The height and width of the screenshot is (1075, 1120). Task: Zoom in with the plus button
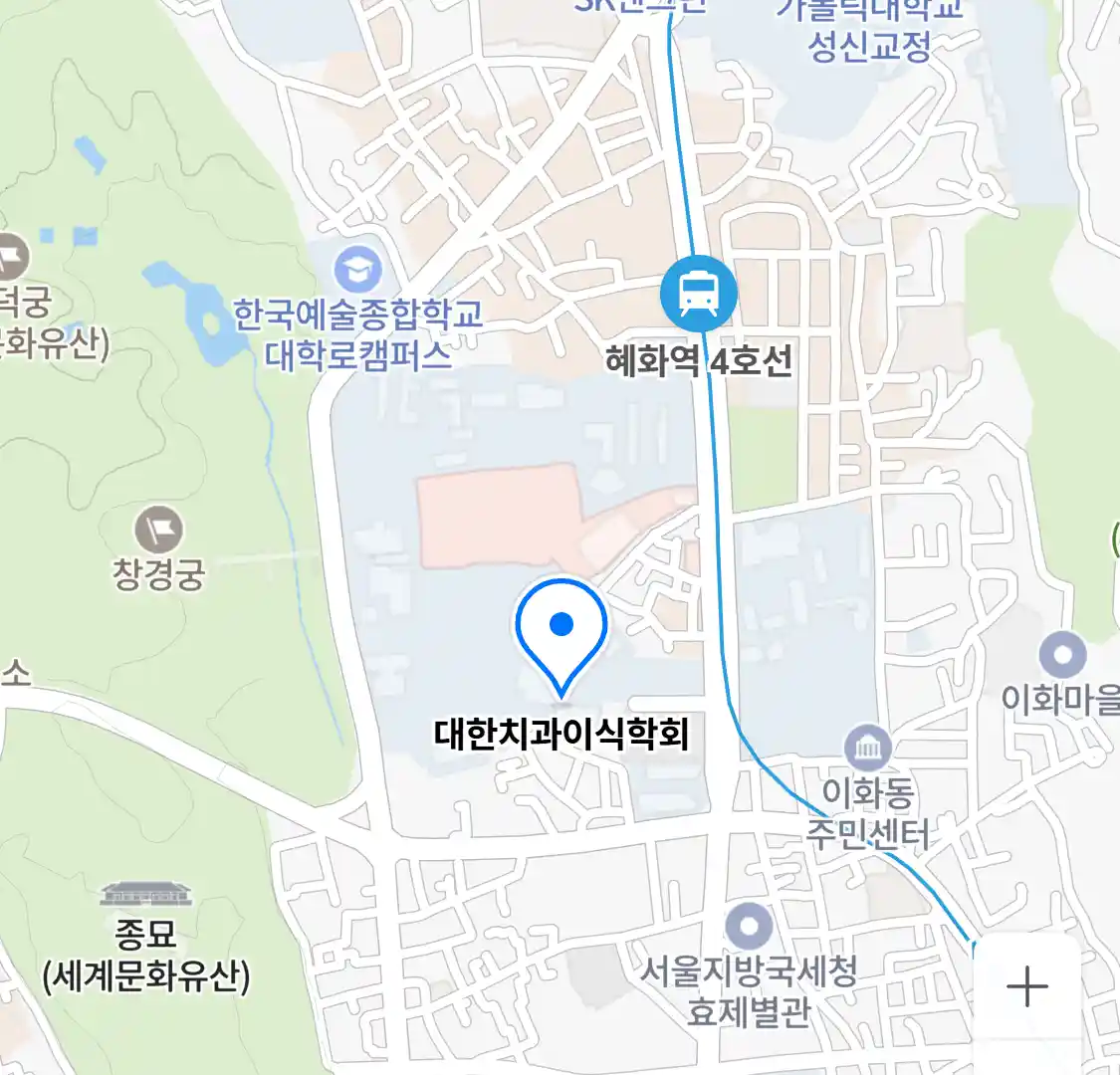[1026, 987]
